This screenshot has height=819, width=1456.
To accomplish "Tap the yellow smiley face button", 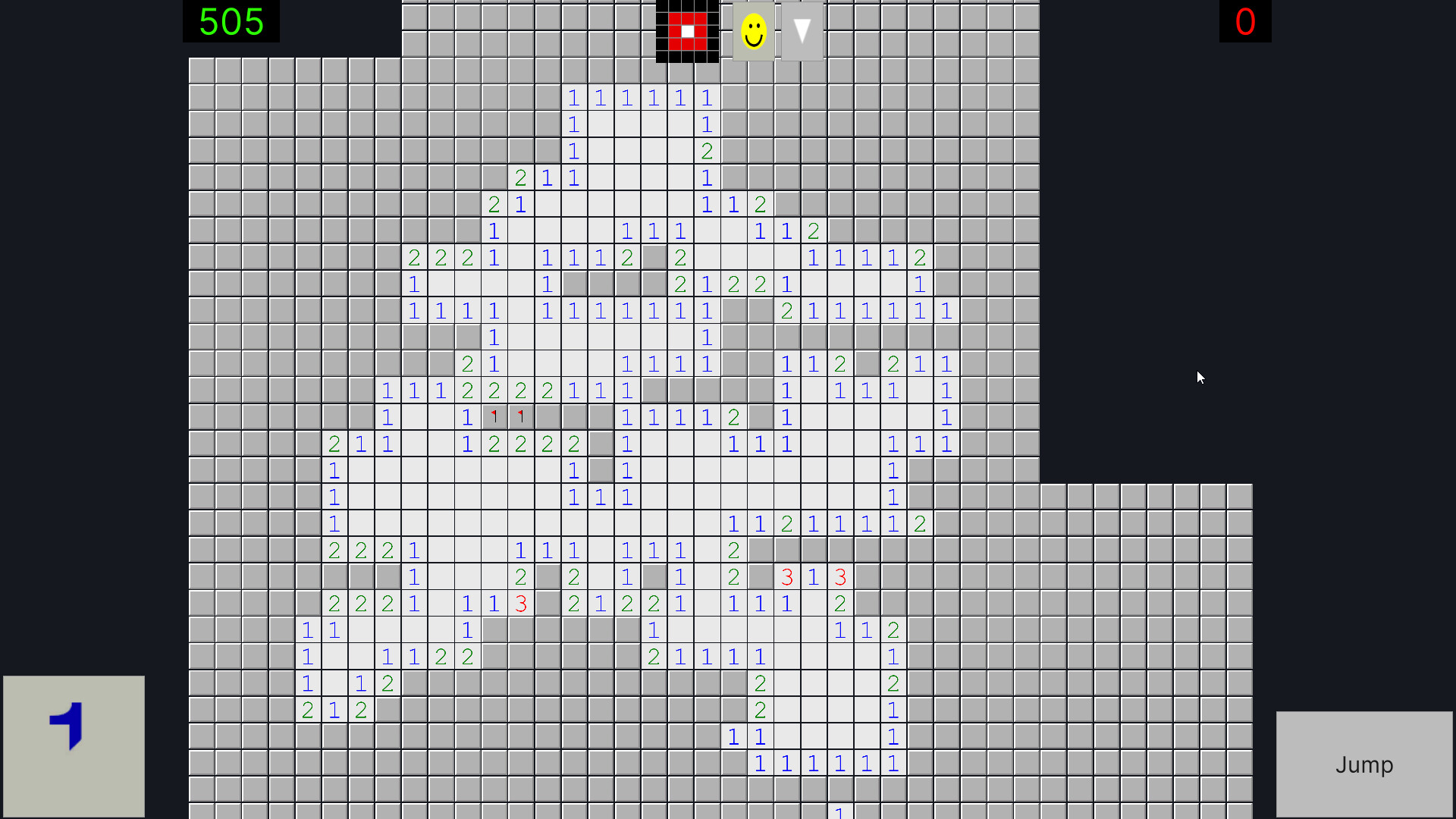I will [753, 32].
